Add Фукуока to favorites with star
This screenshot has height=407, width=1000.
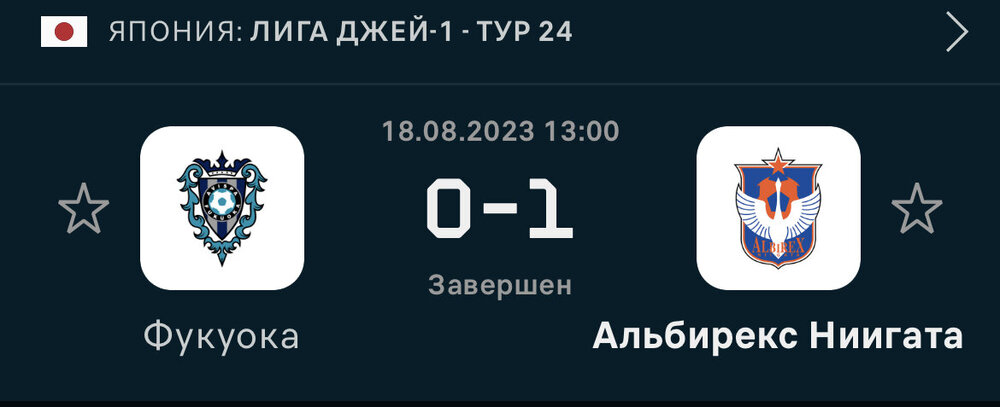tap(83, 209)
